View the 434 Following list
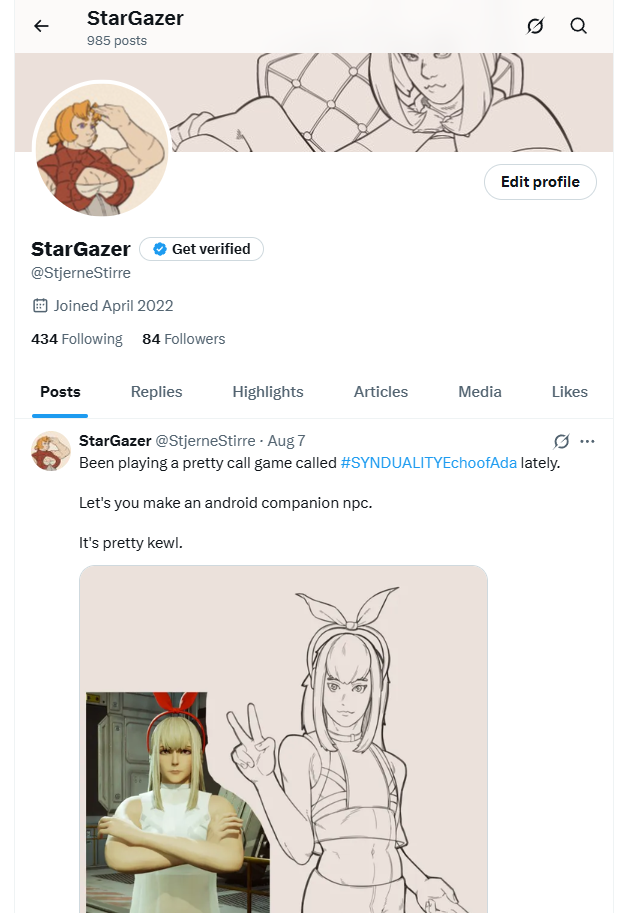 coord(77,339)
